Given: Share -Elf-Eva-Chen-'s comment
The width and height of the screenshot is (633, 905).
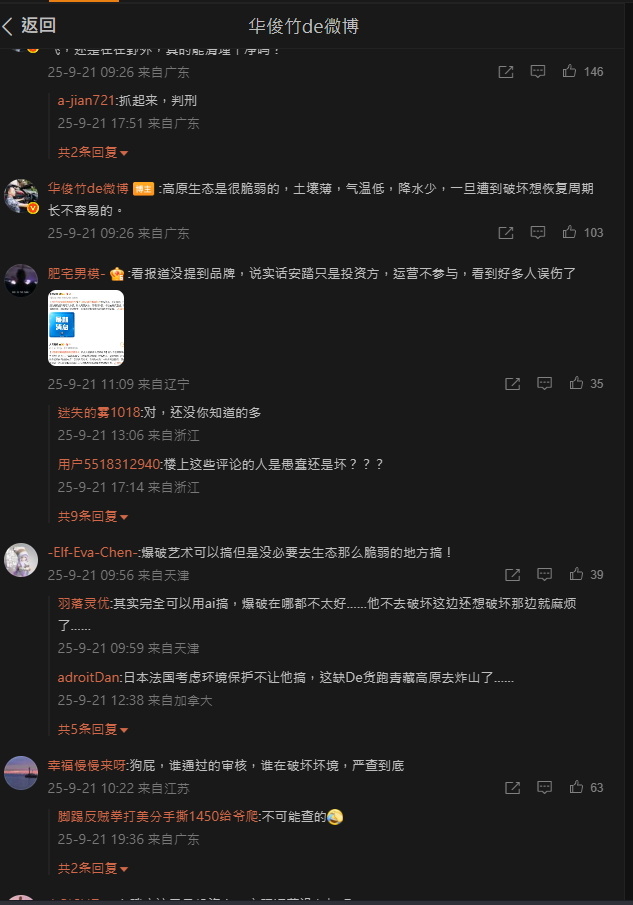Looking at the screenshot, I should tap(512, 575).
